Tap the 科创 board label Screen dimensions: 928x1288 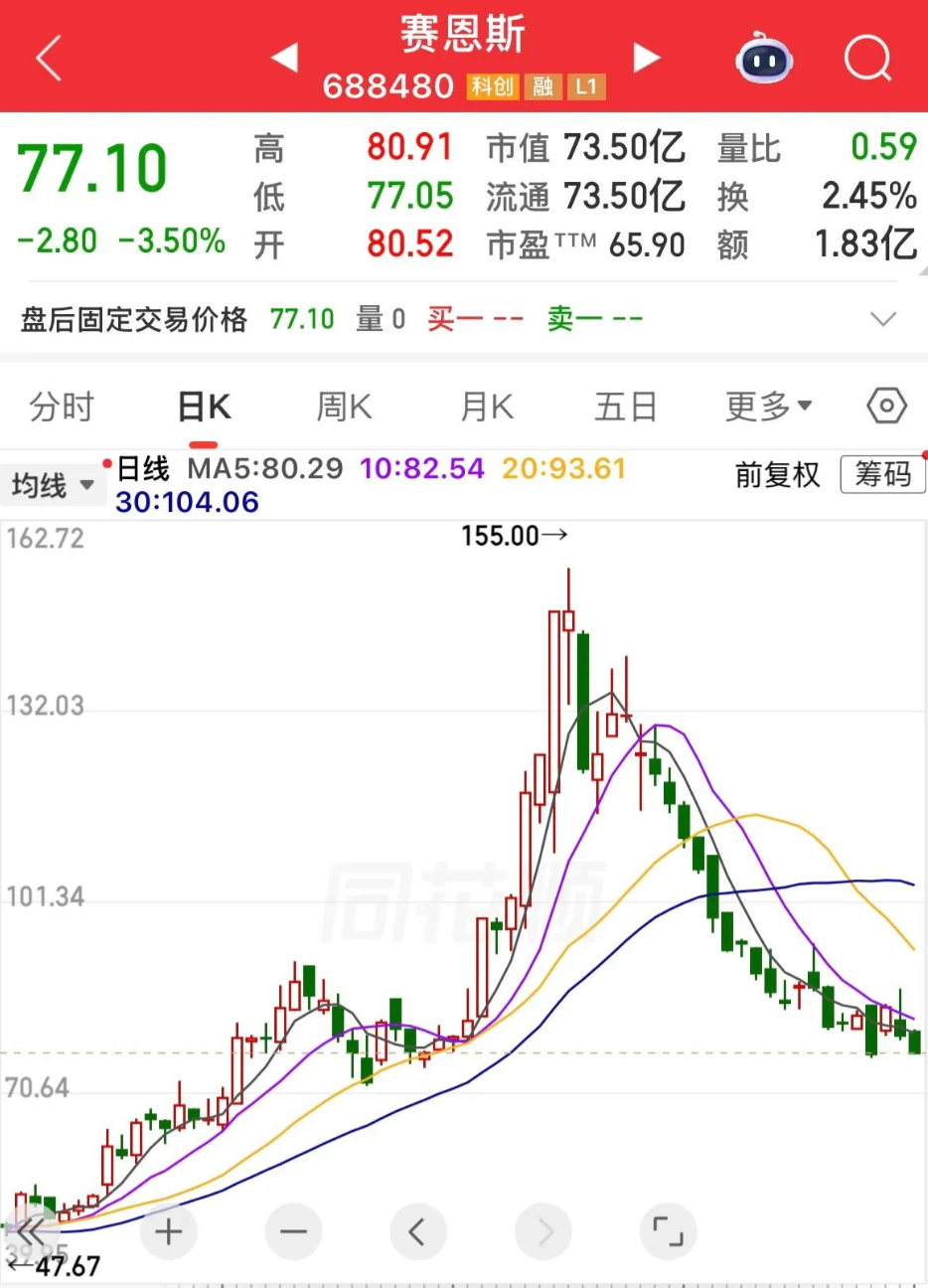(492, 87)
